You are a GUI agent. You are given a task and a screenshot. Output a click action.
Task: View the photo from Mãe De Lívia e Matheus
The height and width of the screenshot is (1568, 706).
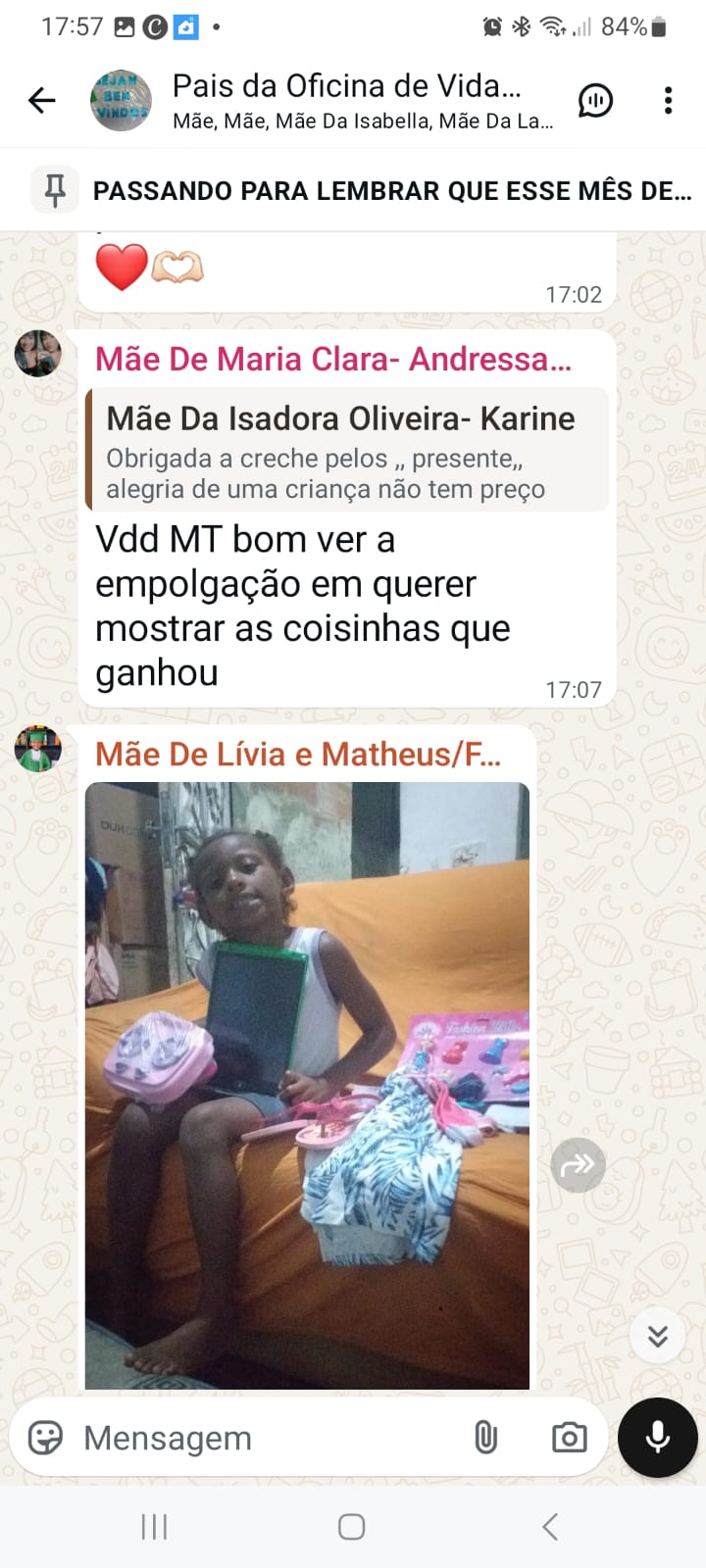pos(307,1085)
